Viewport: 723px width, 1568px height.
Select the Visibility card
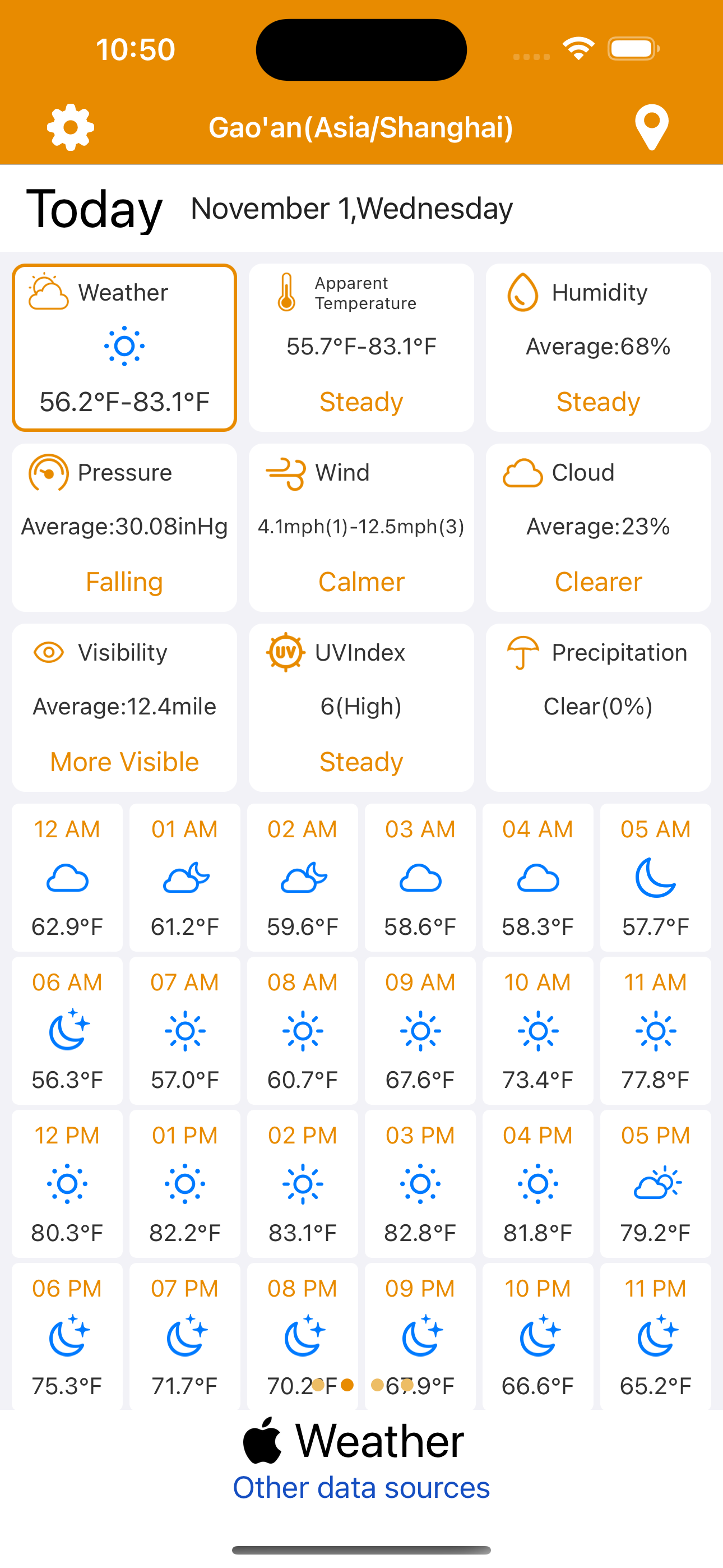coord(124,708)
